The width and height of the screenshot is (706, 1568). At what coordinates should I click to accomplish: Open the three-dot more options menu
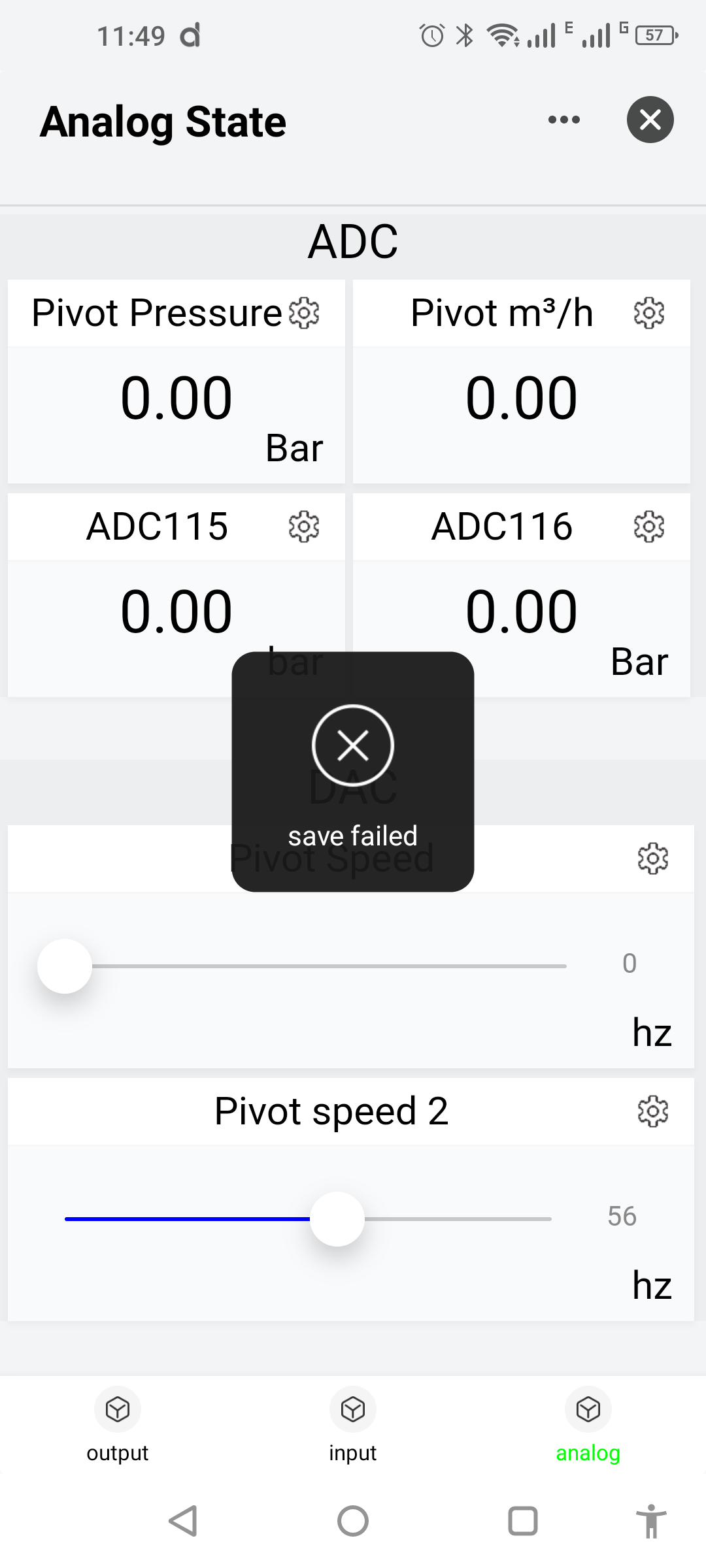pos(563,120)
